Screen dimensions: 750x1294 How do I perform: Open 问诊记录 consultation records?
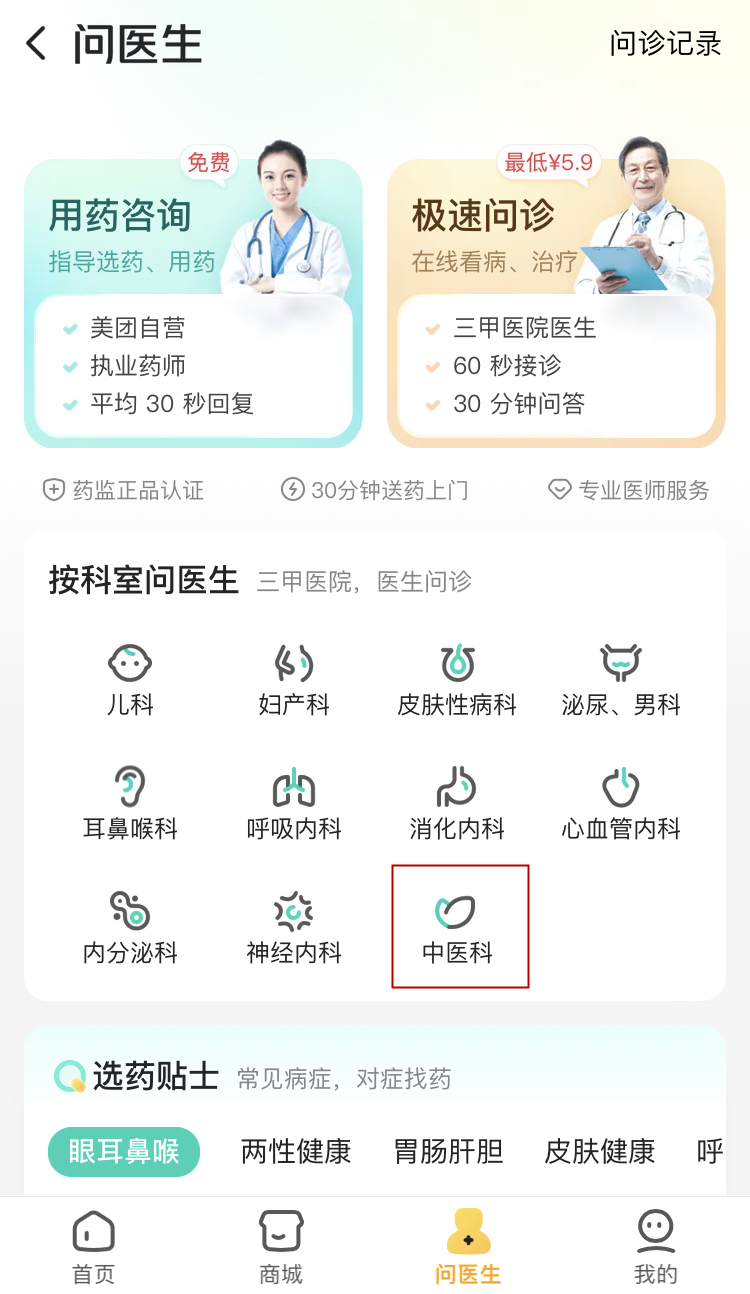tap(665, 44)
